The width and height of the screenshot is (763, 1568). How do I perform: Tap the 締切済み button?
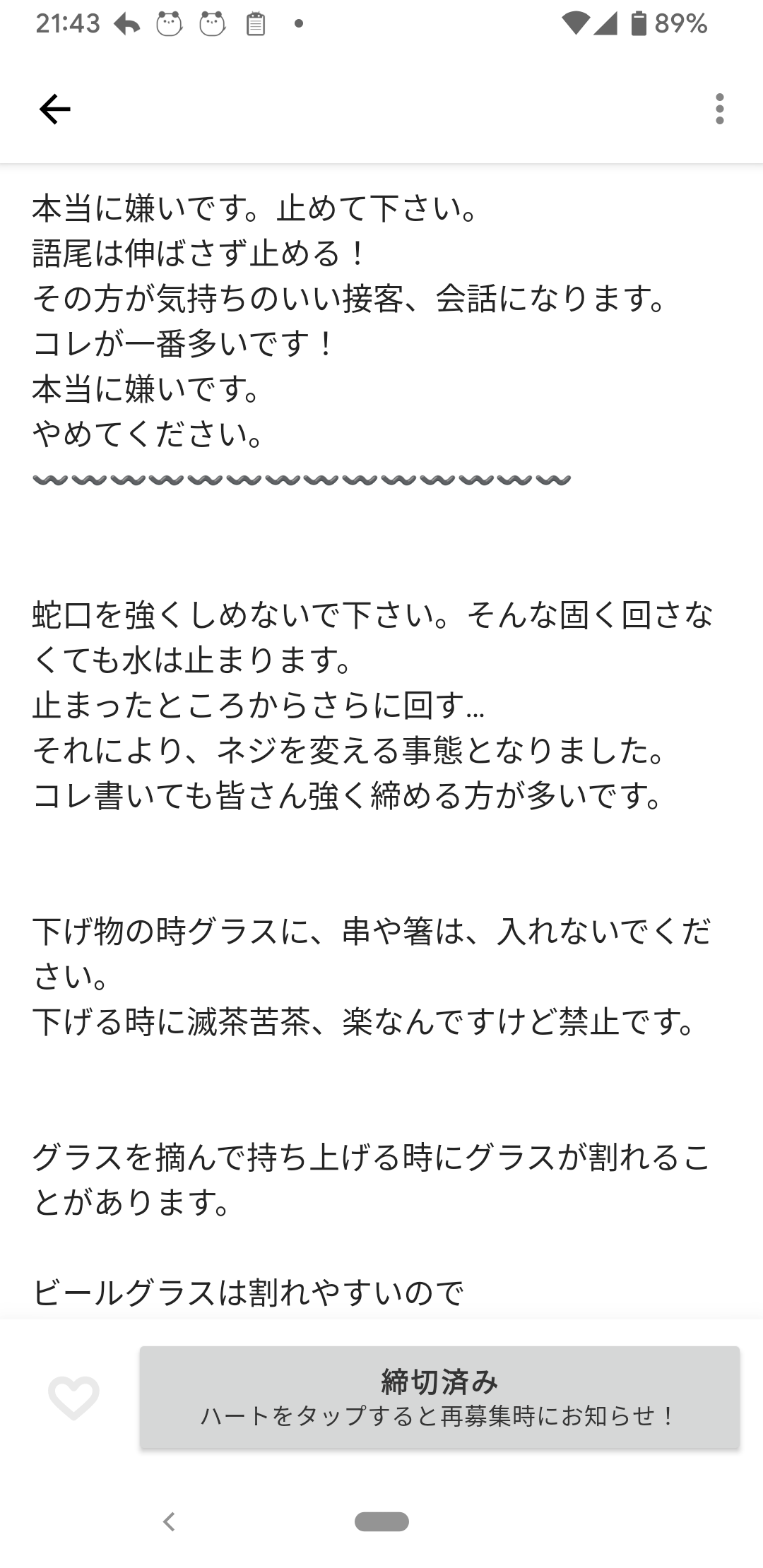[x=439, y=1397]
